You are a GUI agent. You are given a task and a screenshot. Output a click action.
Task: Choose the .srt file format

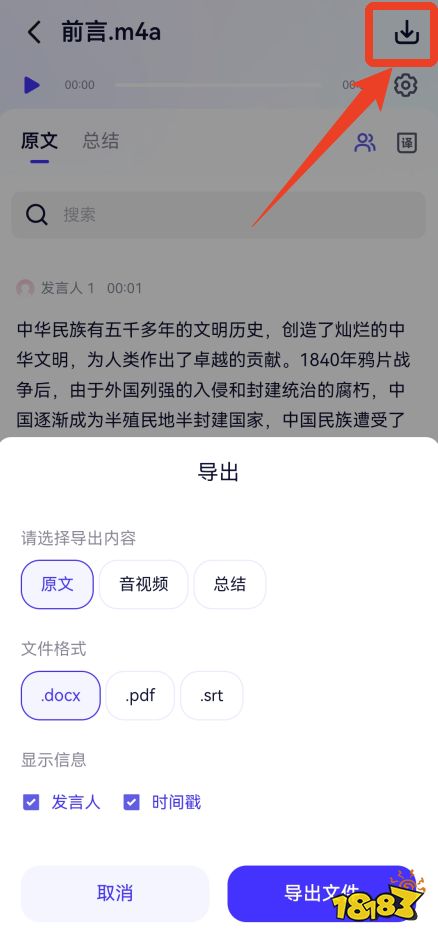212,696
